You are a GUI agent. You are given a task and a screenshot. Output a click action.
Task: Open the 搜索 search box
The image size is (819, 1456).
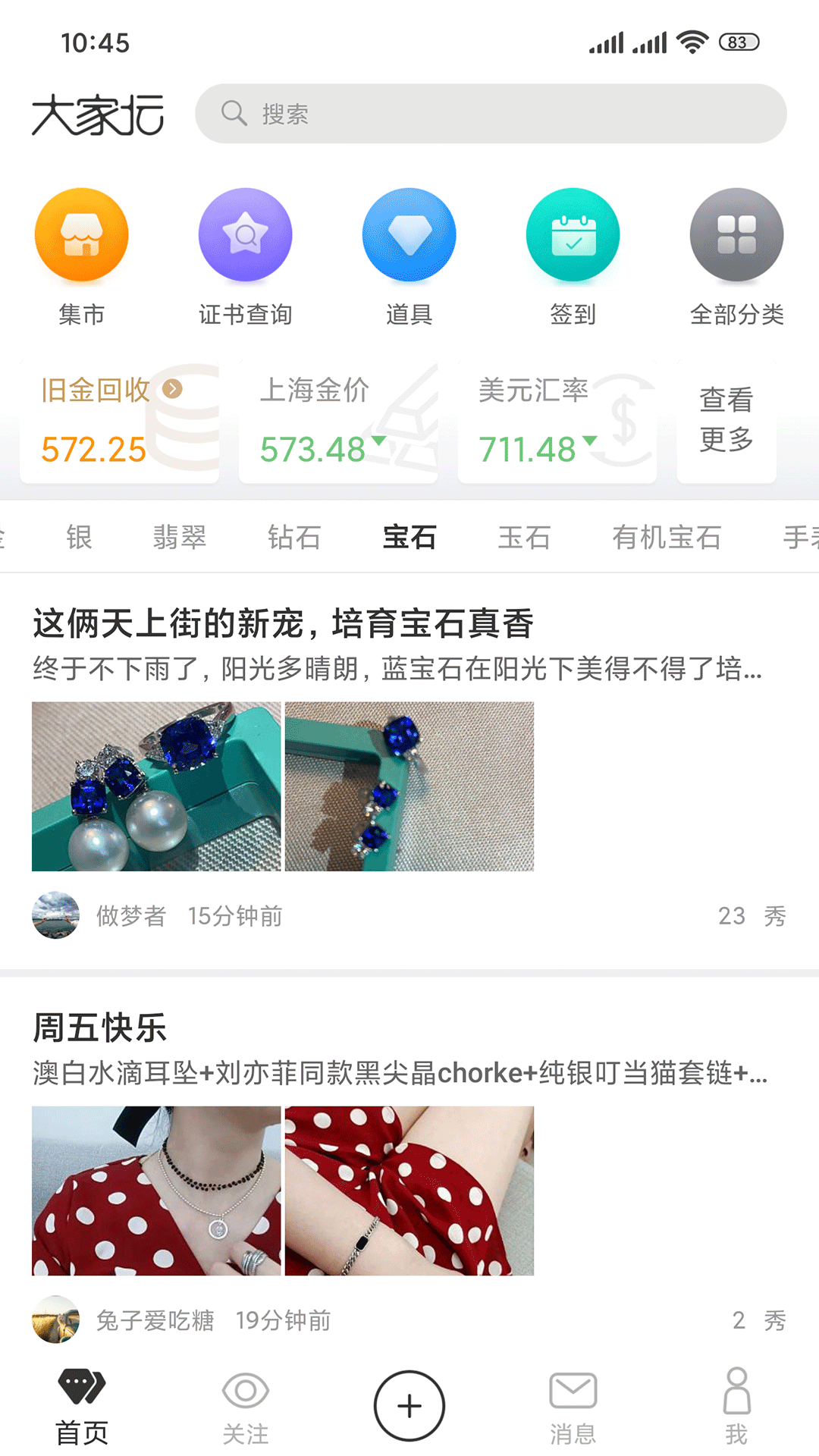pos(490,114)
